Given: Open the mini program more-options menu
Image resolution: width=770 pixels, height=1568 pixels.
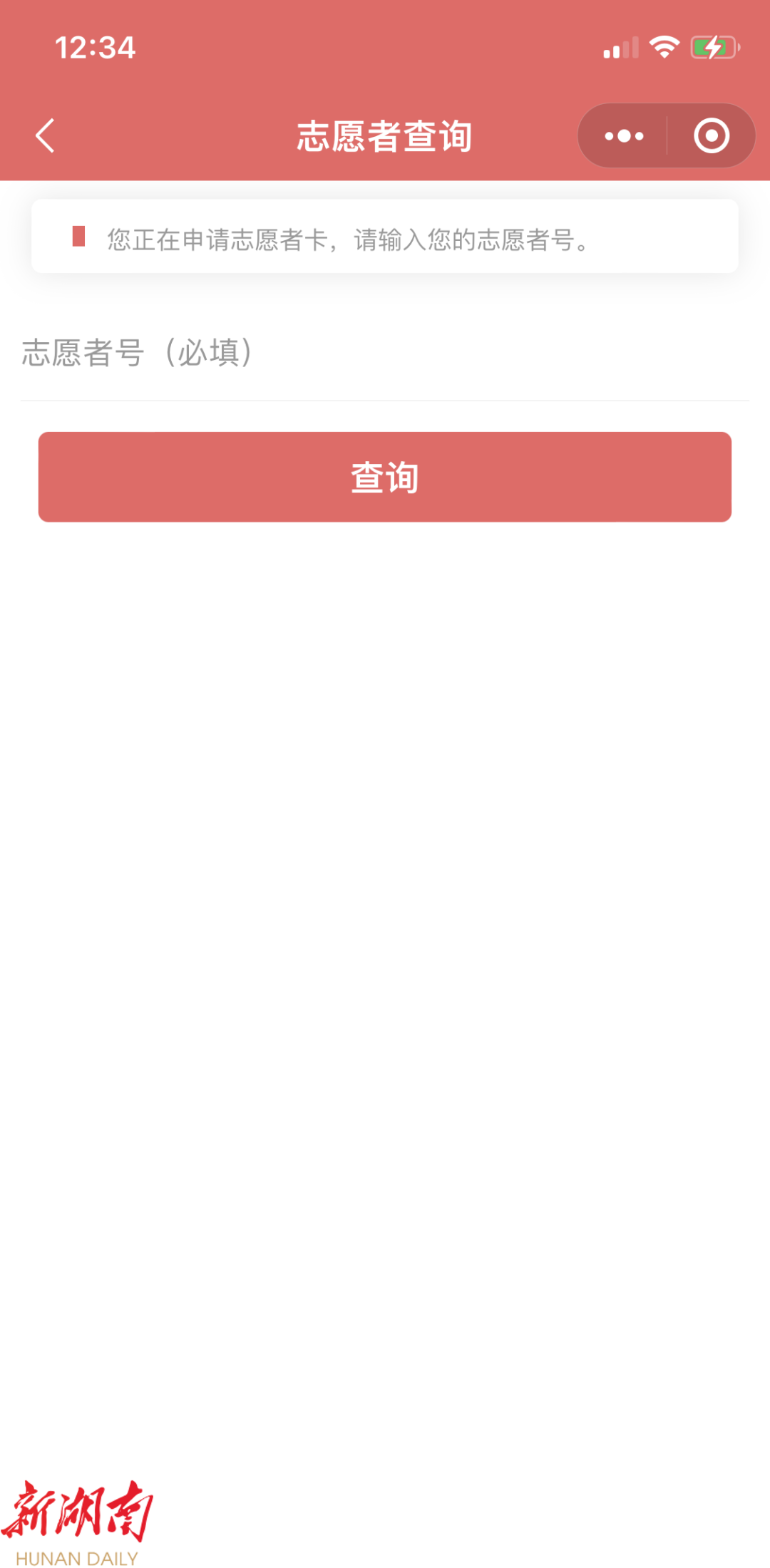Looking at the screenshot, I should point(624,135).
